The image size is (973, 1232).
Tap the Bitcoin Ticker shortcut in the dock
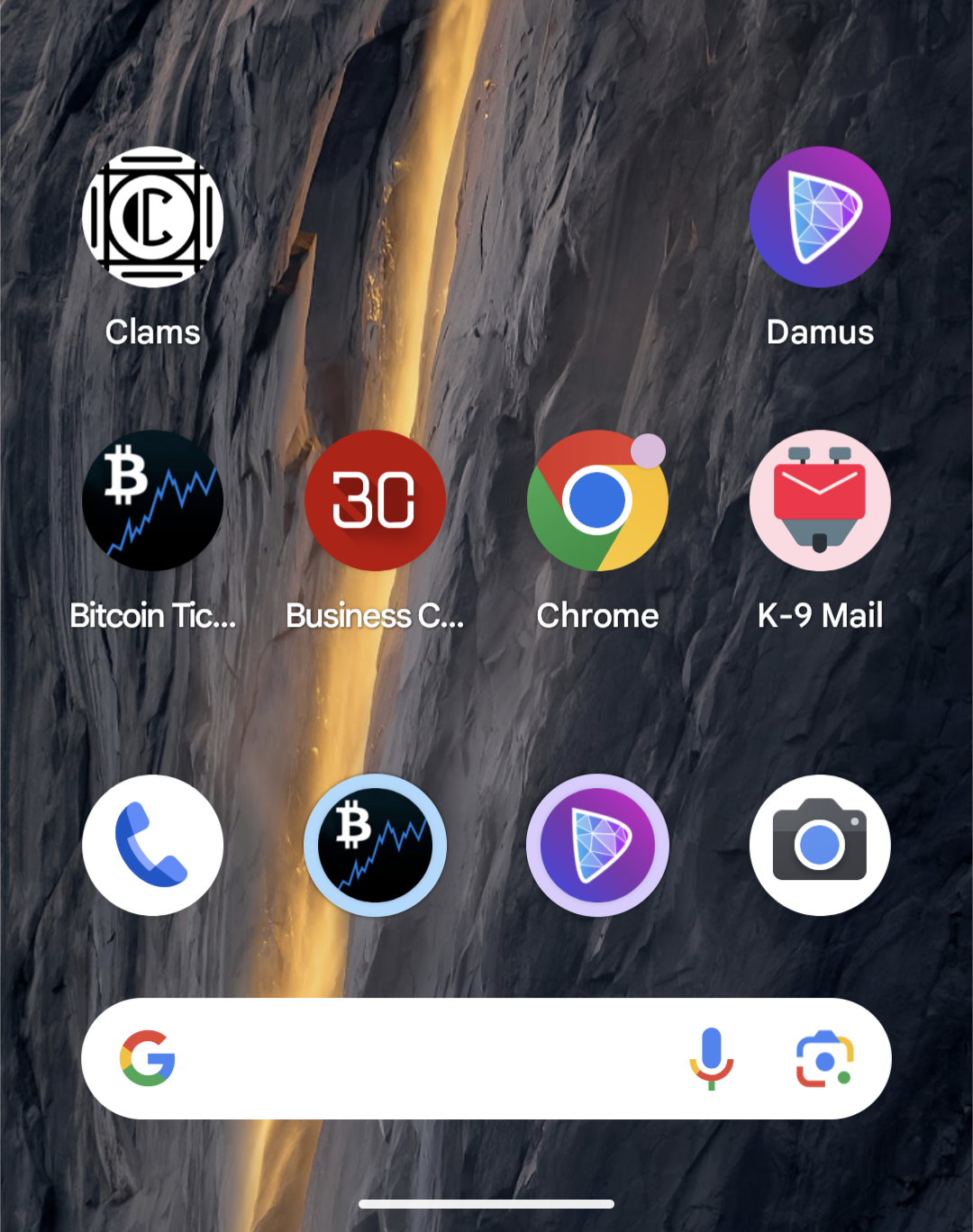(x=375, y=845)
